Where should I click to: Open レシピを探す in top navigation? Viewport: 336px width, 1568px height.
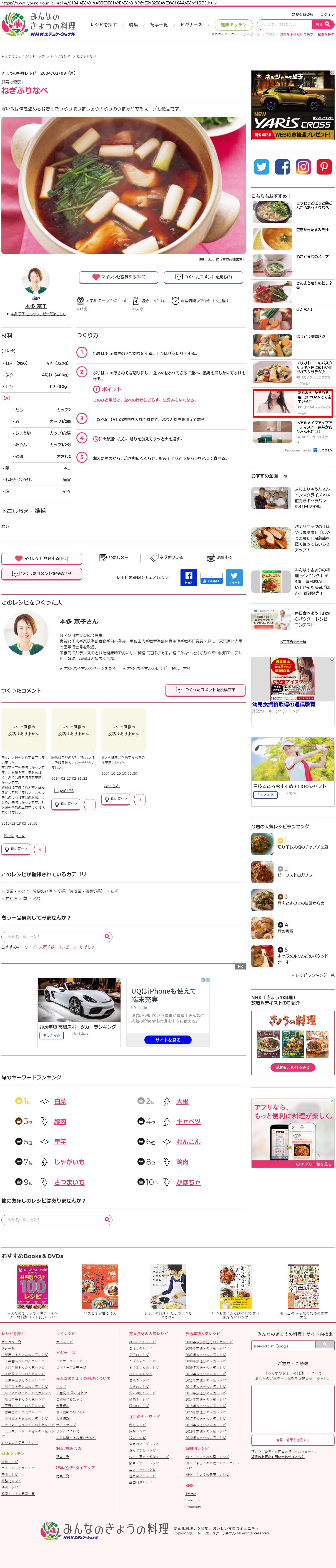pyautogui.click(x=104, y=25)
